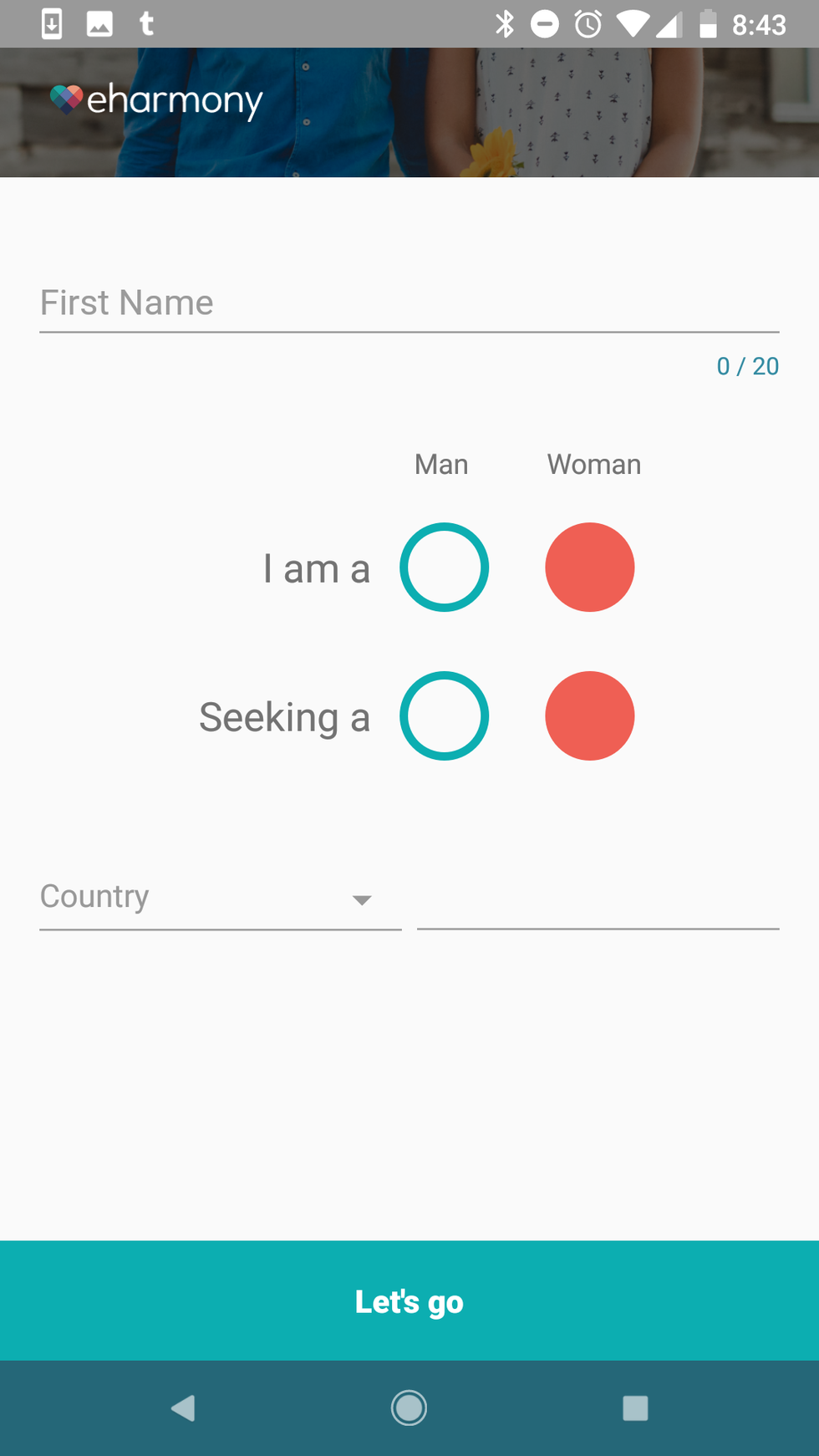The height and width of the screenshot is (1456, 819).
Task: Tap the Let's go button
Action: (x=409, y=1301)
